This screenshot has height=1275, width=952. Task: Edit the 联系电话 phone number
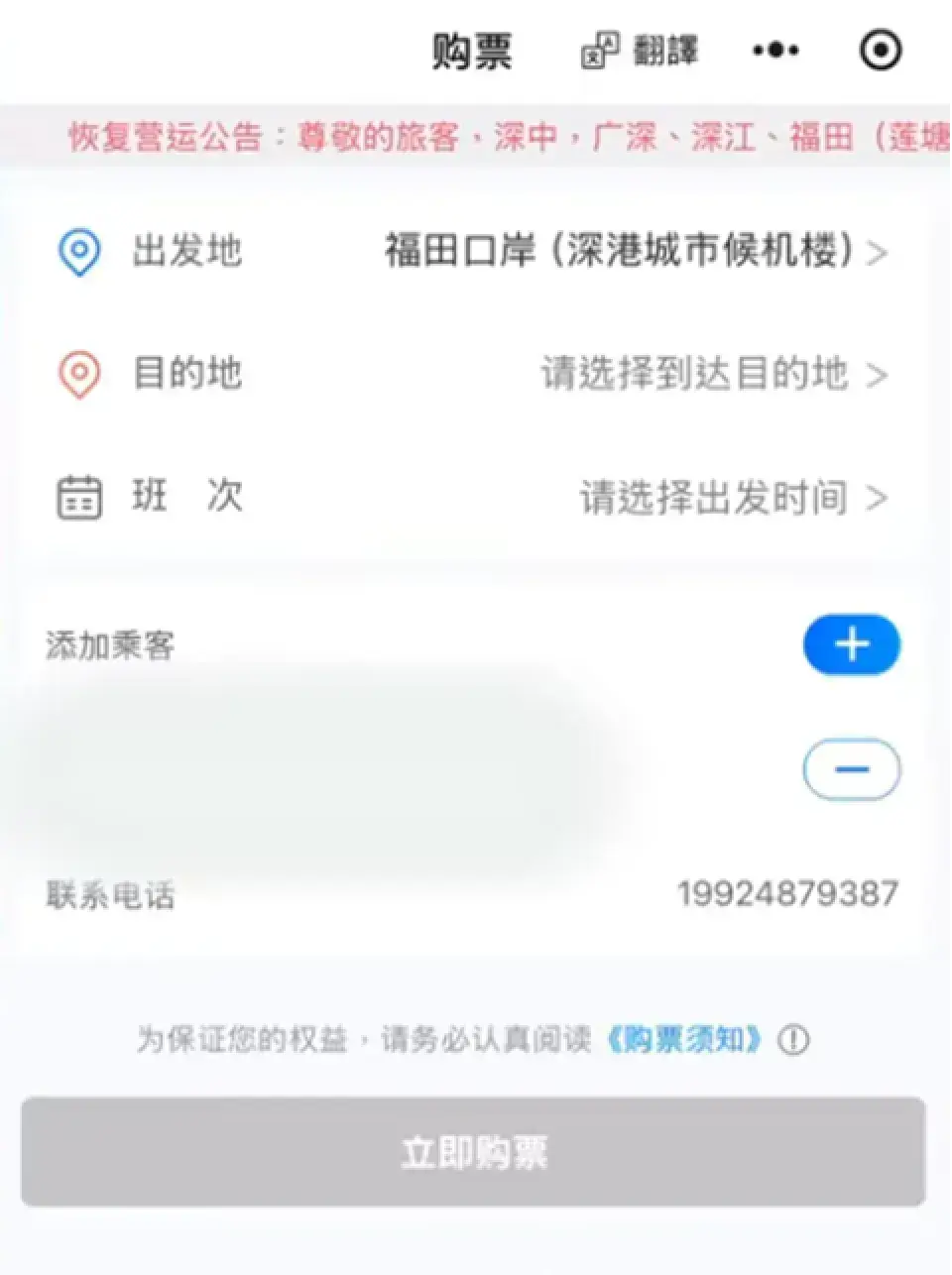tap(787, 893)
